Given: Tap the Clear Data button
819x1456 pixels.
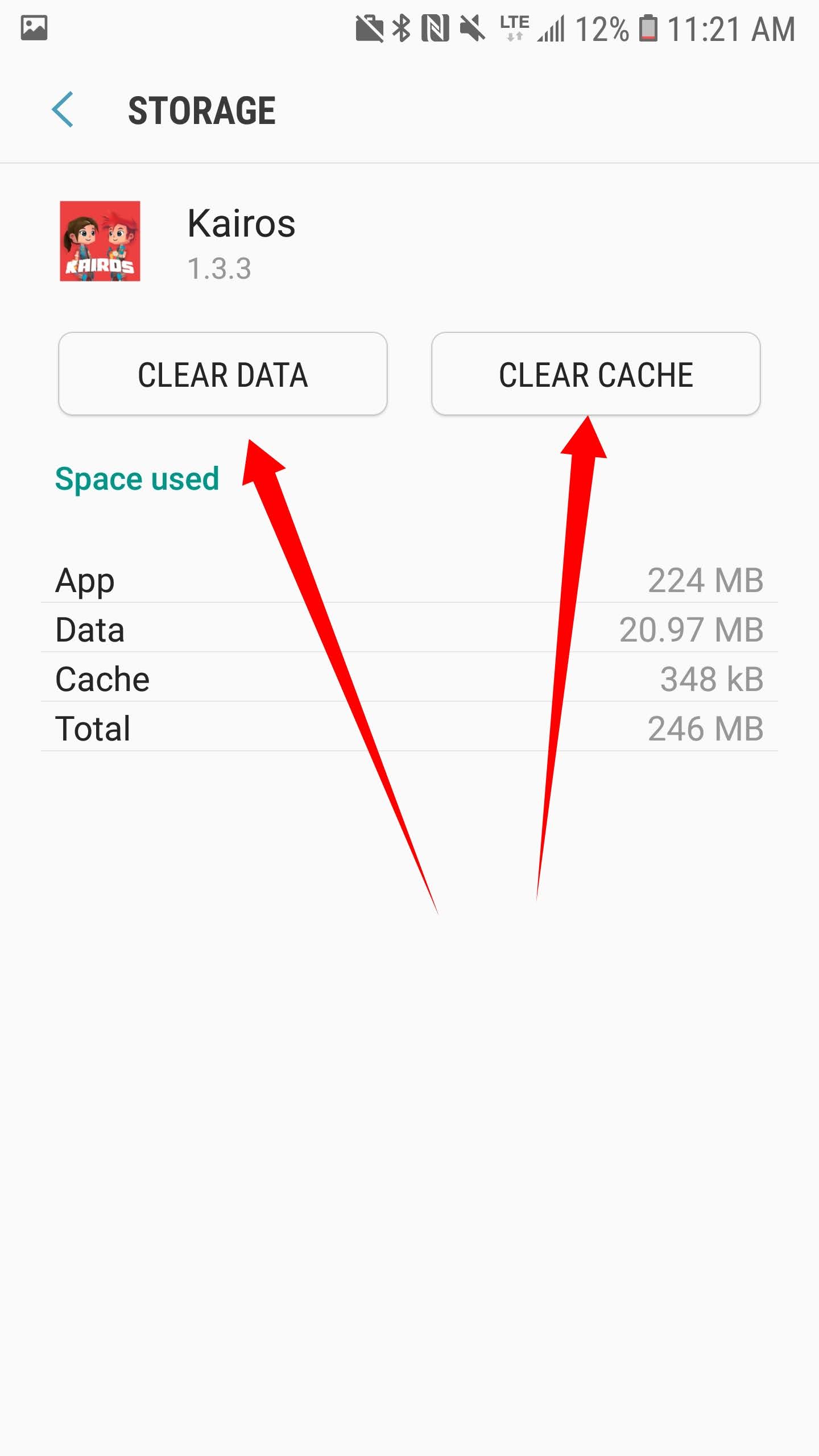Looking at the screenshot, I should (x=223, y=374).
